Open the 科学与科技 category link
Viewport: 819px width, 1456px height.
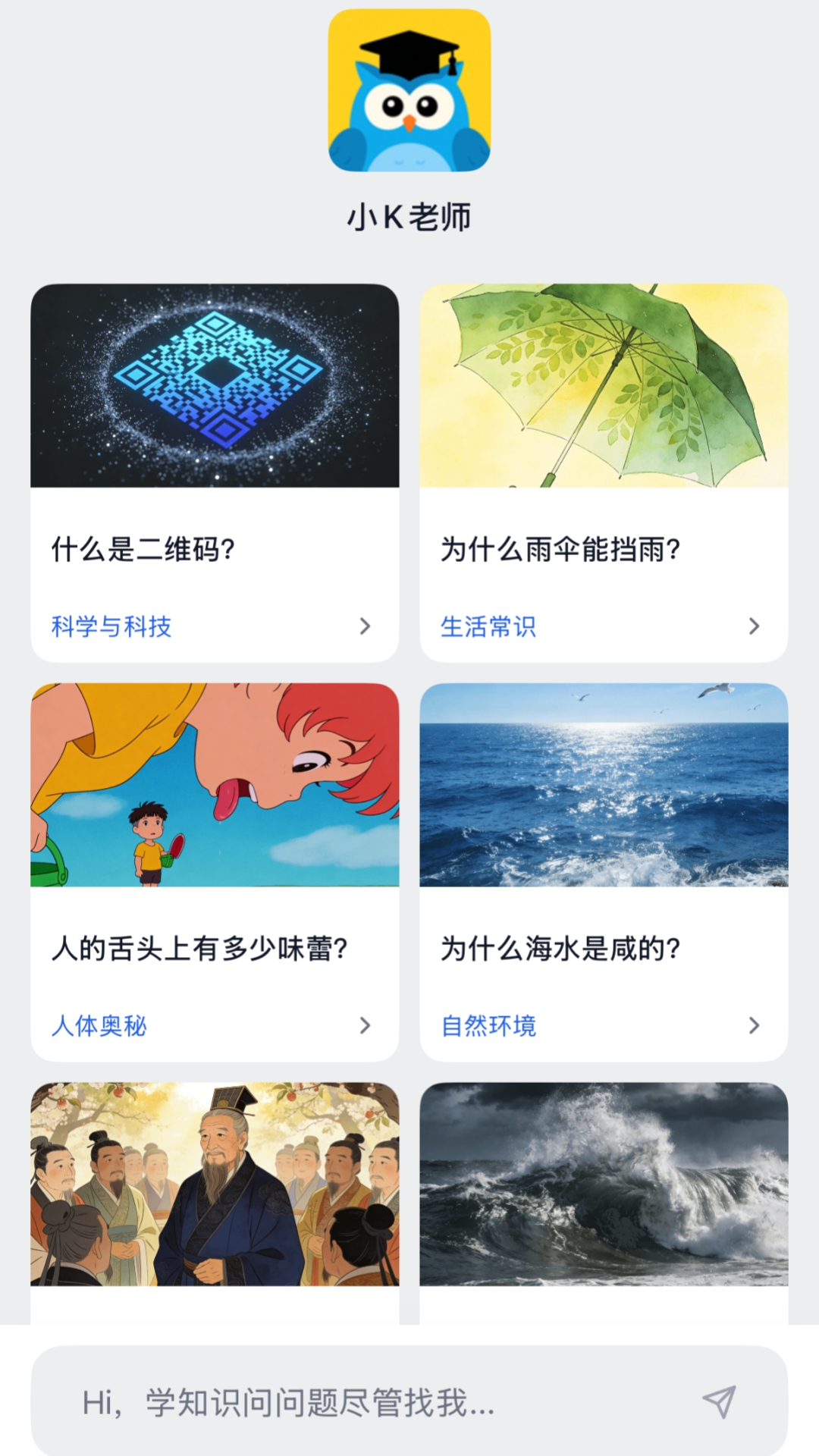pos(114,626)
